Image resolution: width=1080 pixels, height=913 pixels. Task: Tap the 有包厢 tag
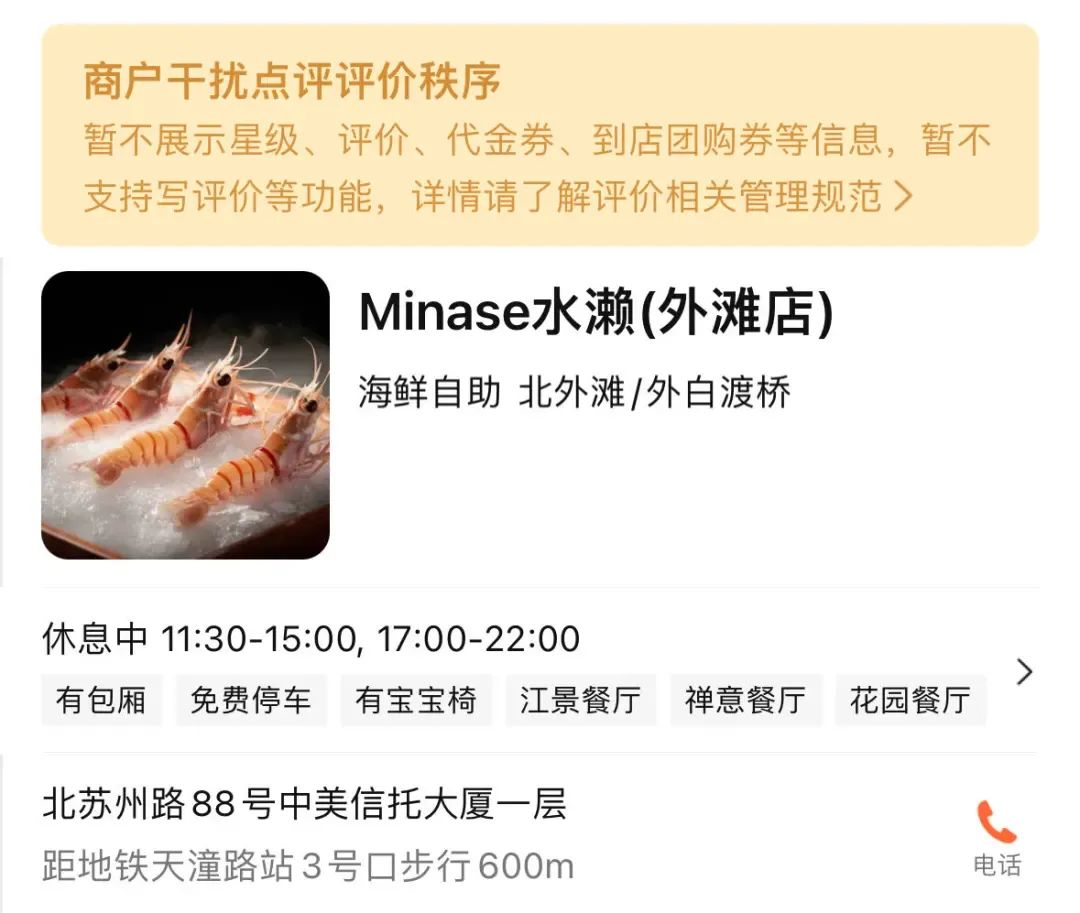point(101,700)
